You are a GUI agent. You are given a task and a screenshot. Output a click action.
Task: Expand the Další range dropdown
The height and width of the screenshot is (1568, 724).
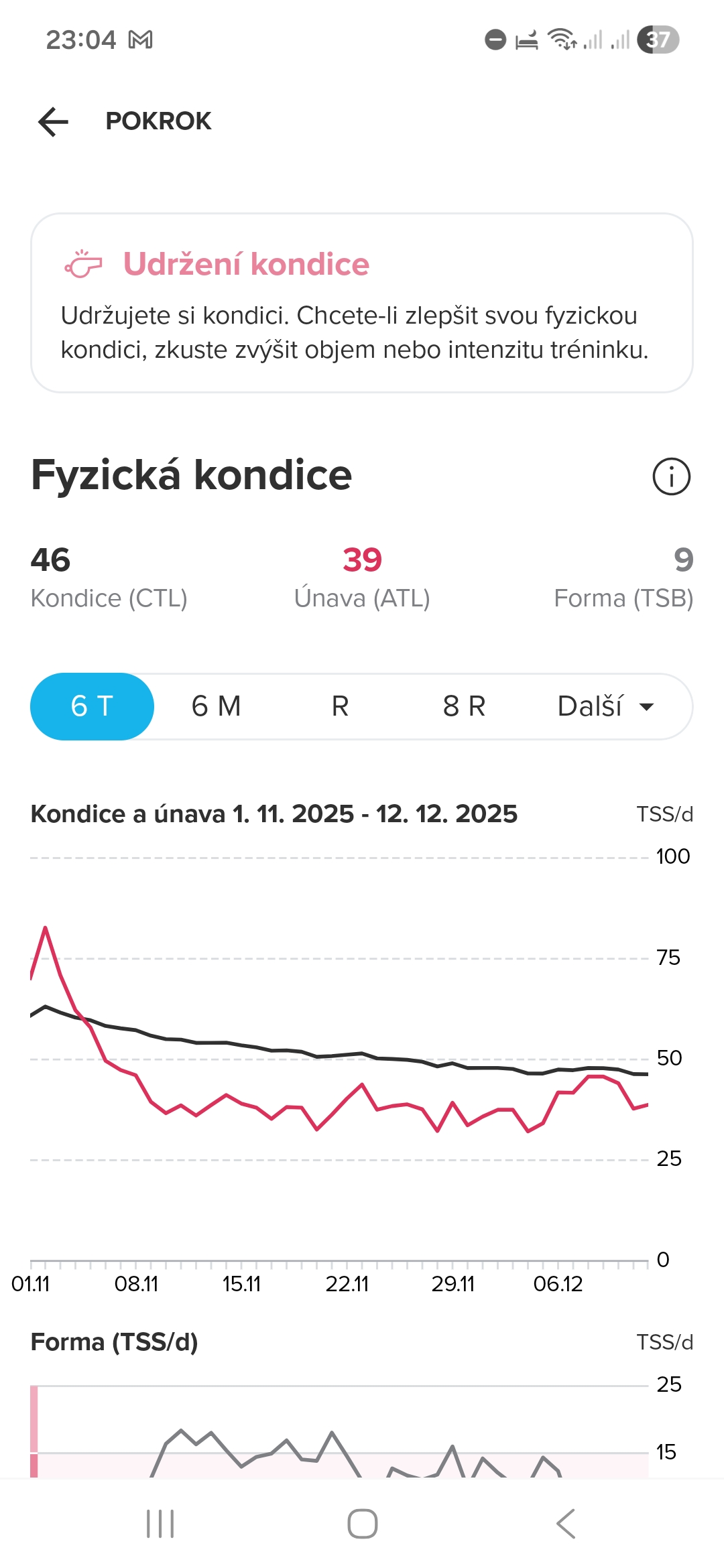coord(605,706)
